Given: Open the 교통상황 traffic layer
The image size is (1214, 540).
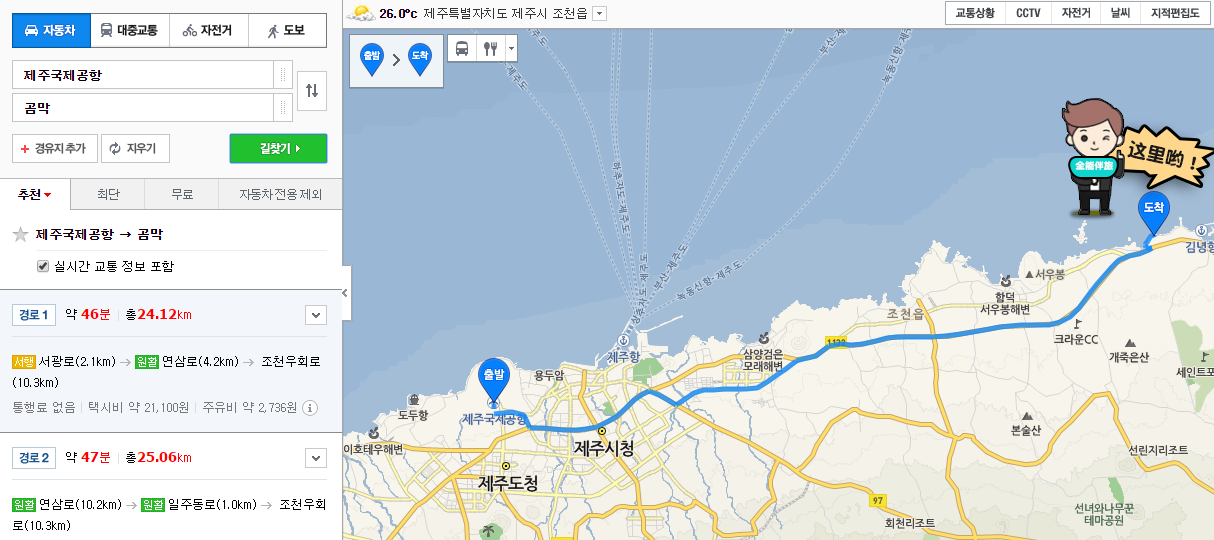Looking at the screenshot, I should [975, 13].
